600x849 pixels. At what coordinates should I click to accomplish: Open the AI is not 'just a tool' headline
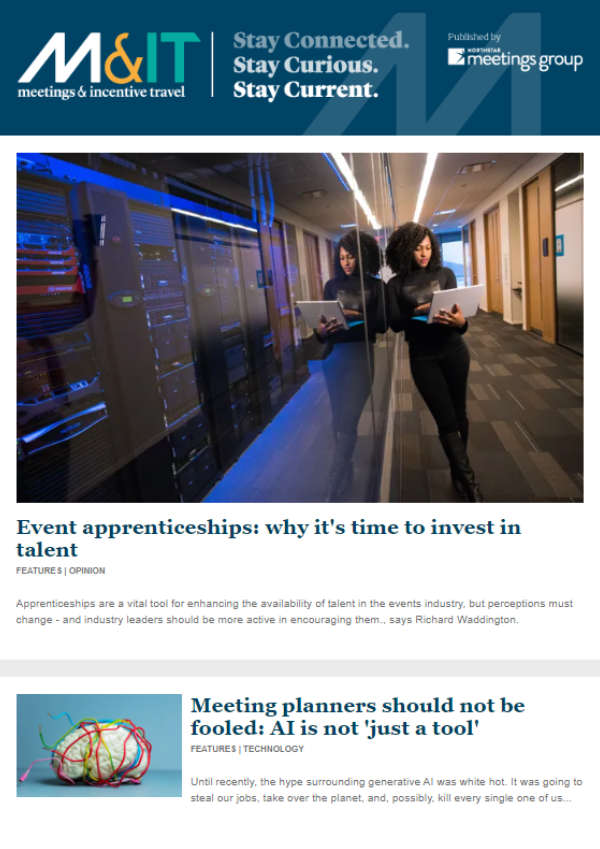[x=357, y=717]
